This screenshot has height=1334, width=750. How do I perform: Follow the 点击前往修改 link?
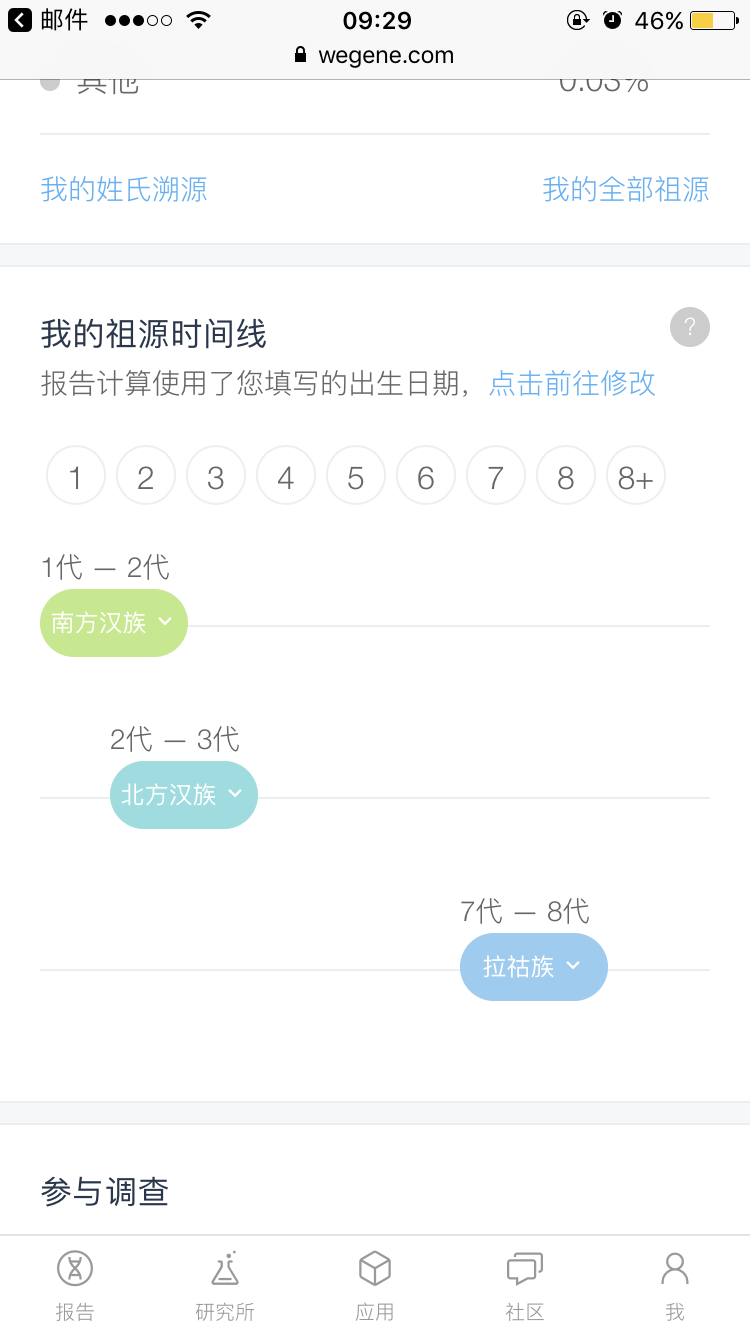pyautogui.click(x=572, y=383)
